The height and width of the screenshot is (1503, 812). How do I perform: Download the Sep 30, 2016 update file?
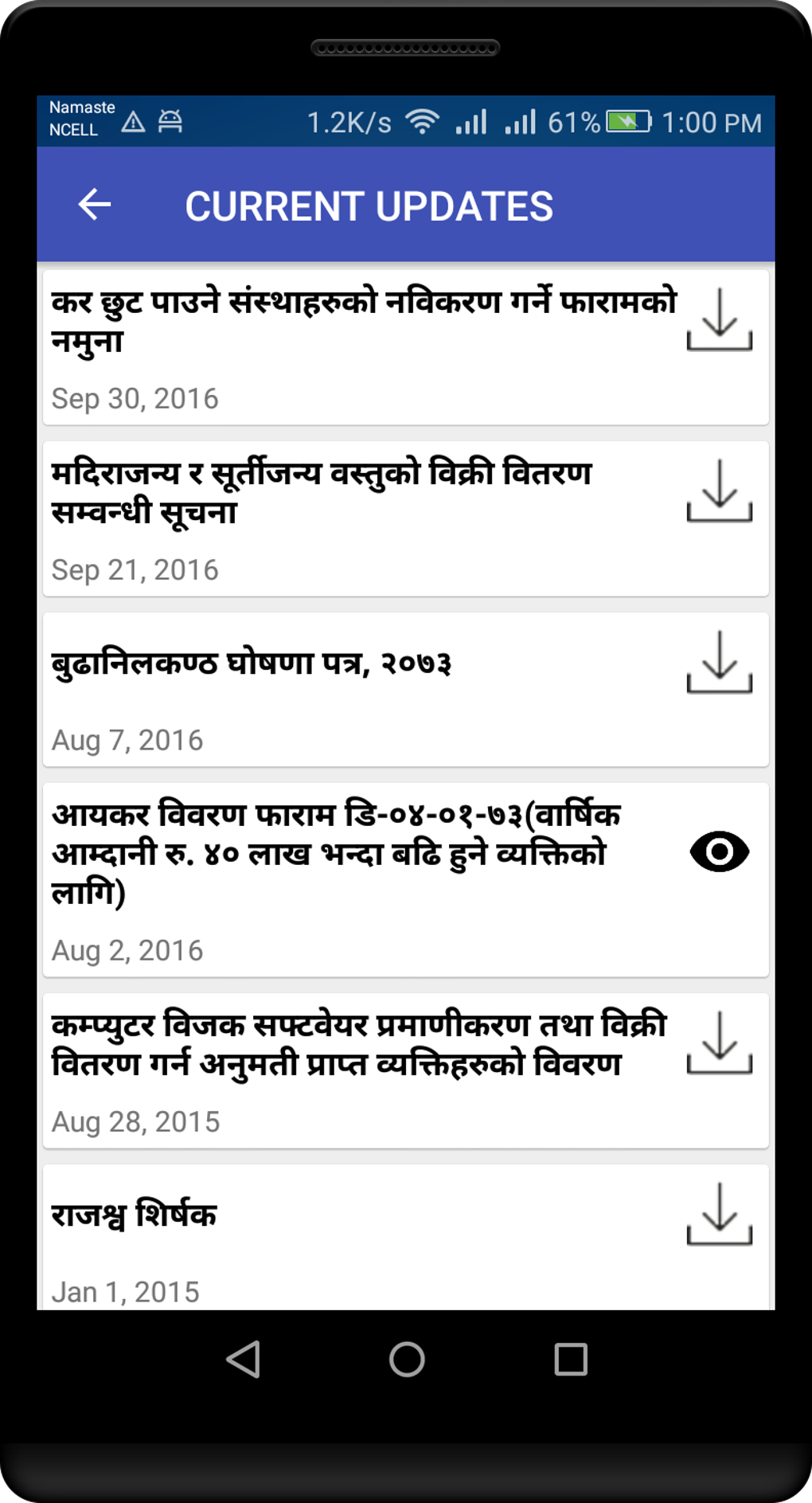click(719, 319)
